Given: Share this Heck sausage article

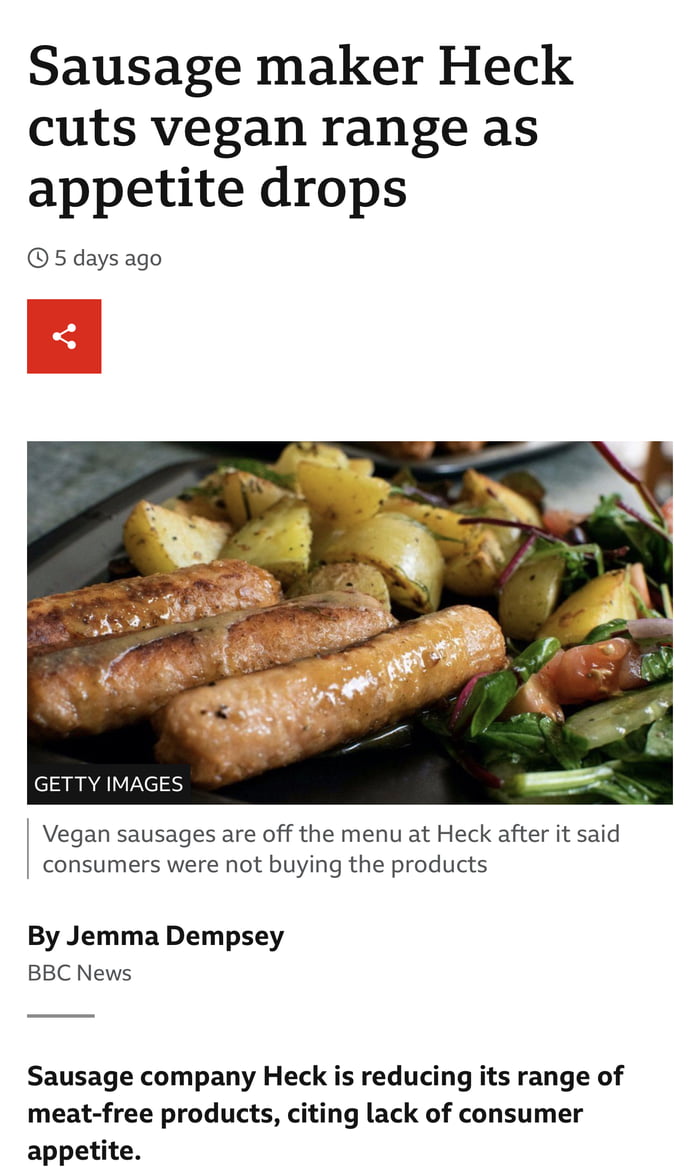Looking at the screenshot, I should tap(64, 336).
